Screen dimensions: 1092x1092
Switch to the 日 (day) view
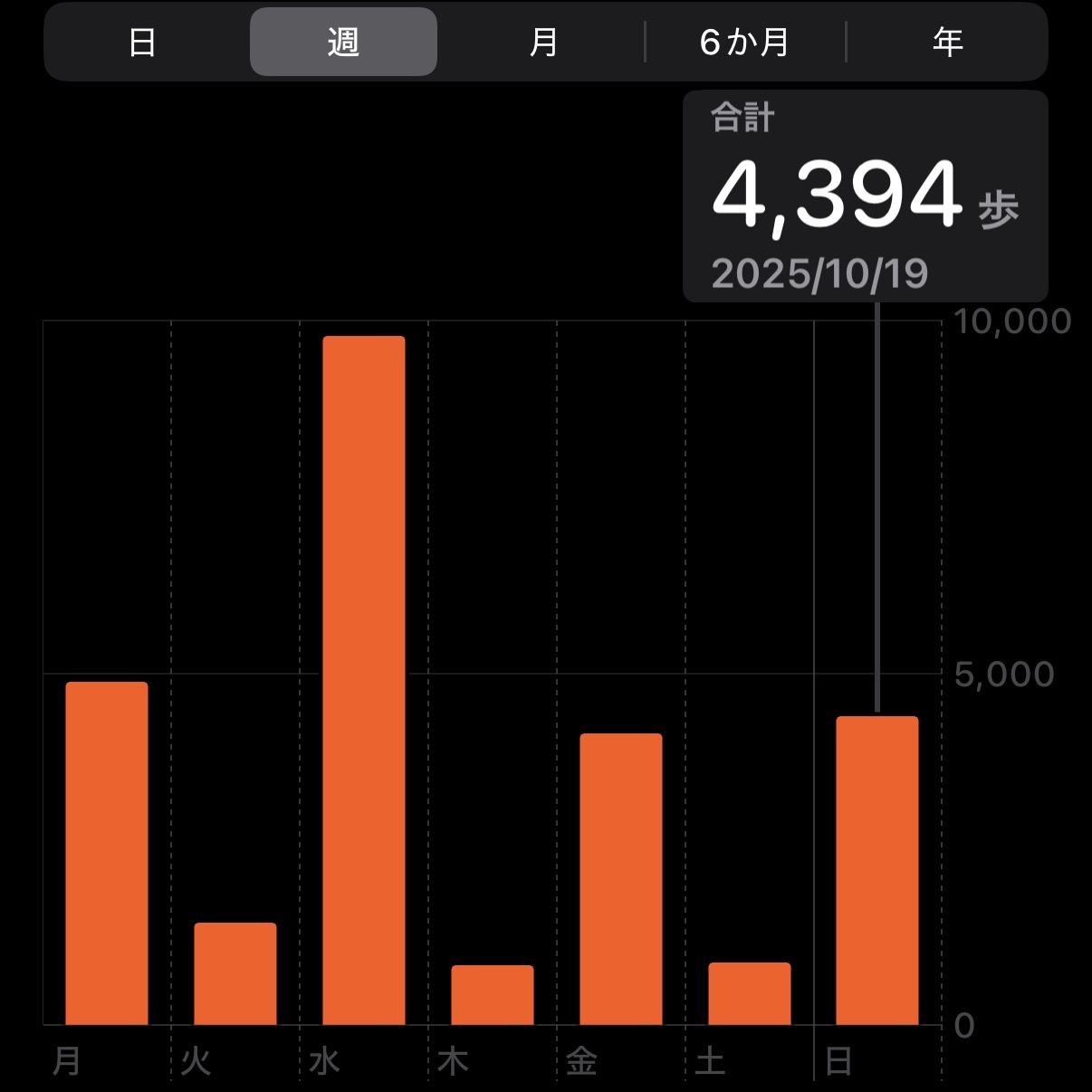click(142, 42)
